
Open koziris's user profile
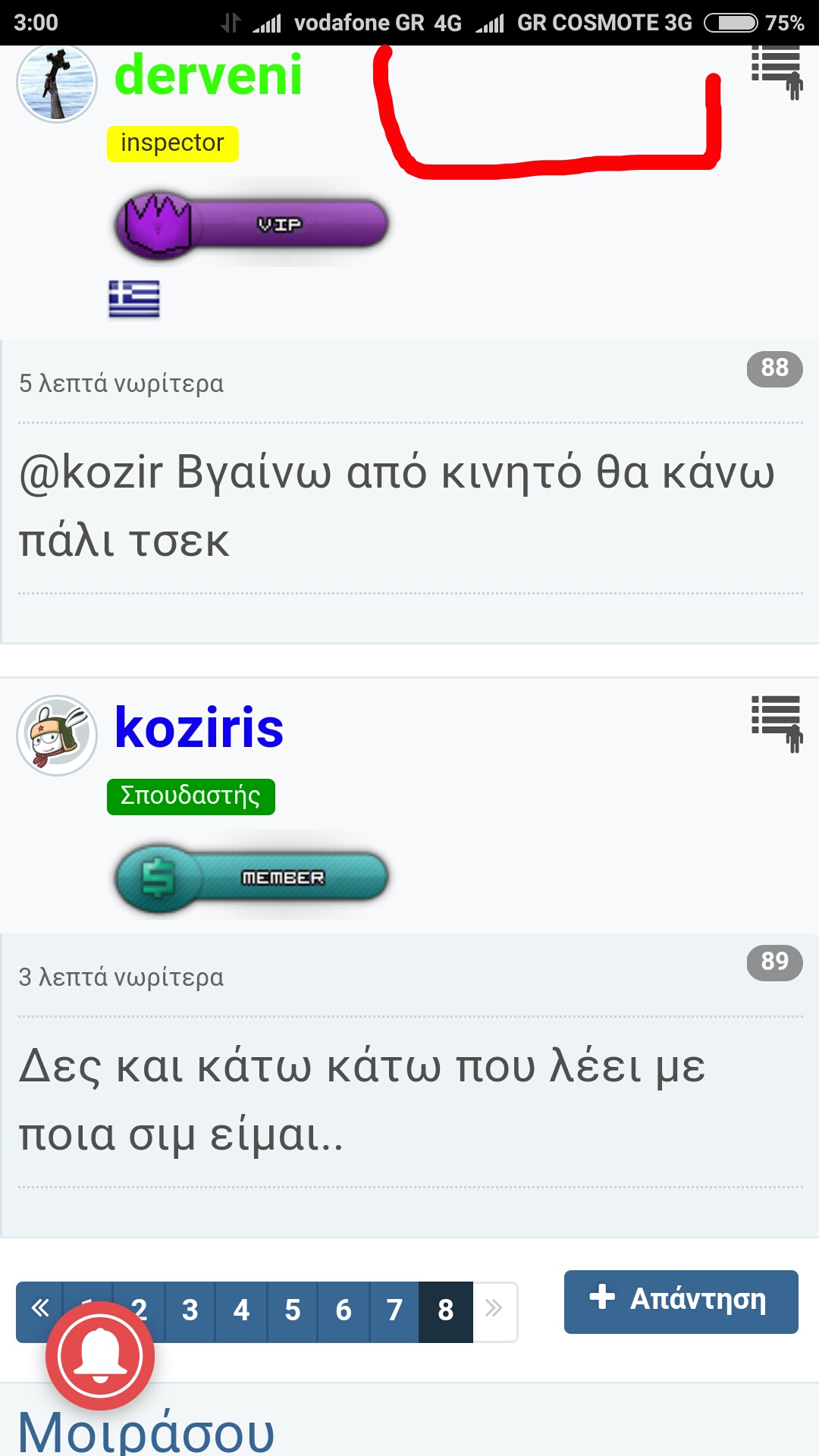click(x=199, y=728)
